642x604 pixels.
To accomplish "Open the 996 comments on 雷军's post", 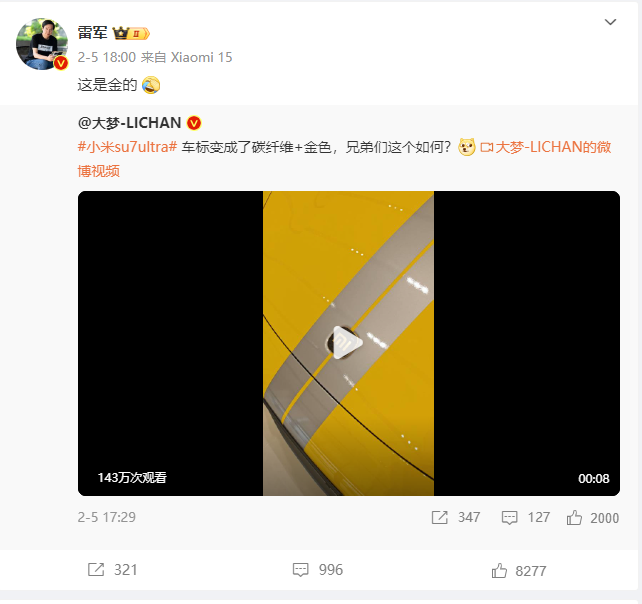I will pos(318,570).
